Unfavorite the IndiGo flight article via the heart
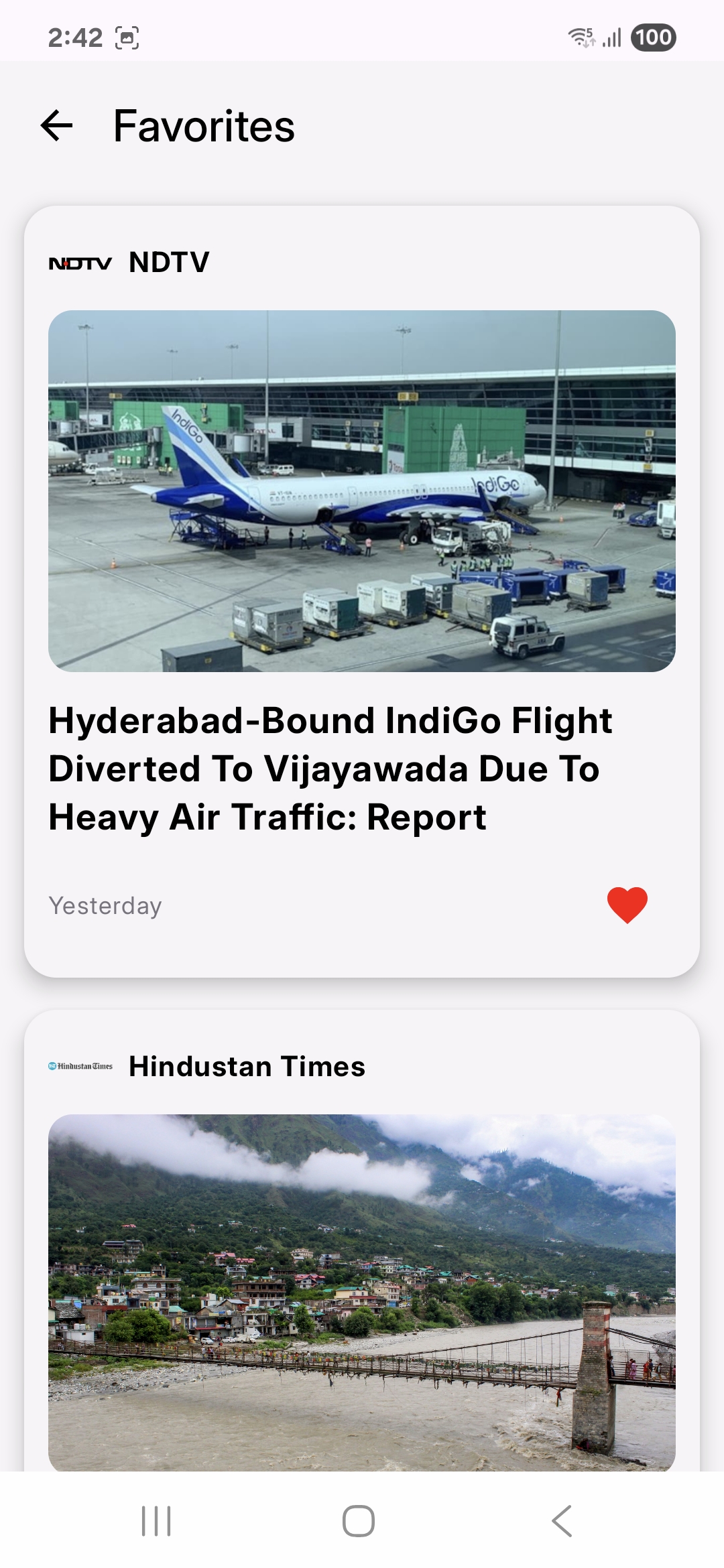 point(627,905)
